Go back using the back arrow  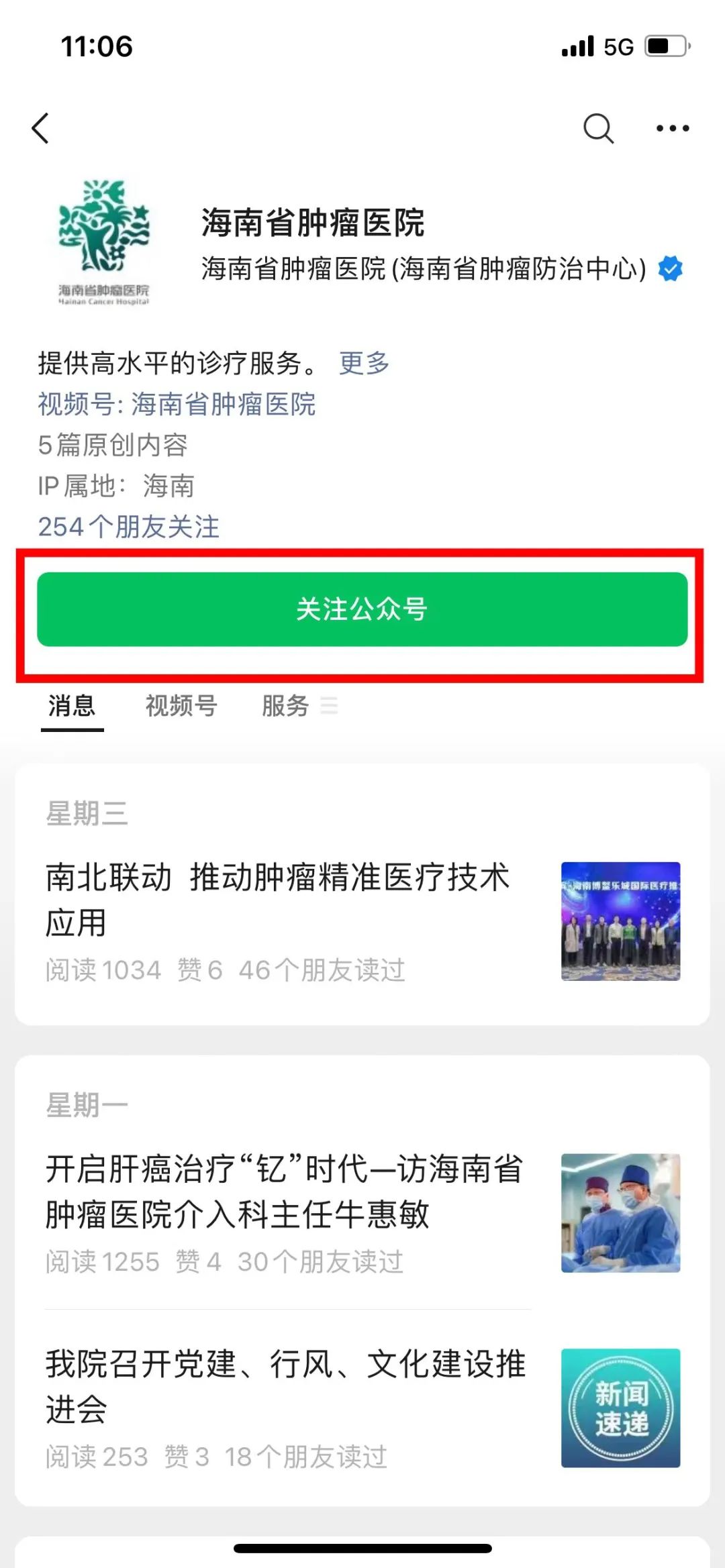click(40, 128)
